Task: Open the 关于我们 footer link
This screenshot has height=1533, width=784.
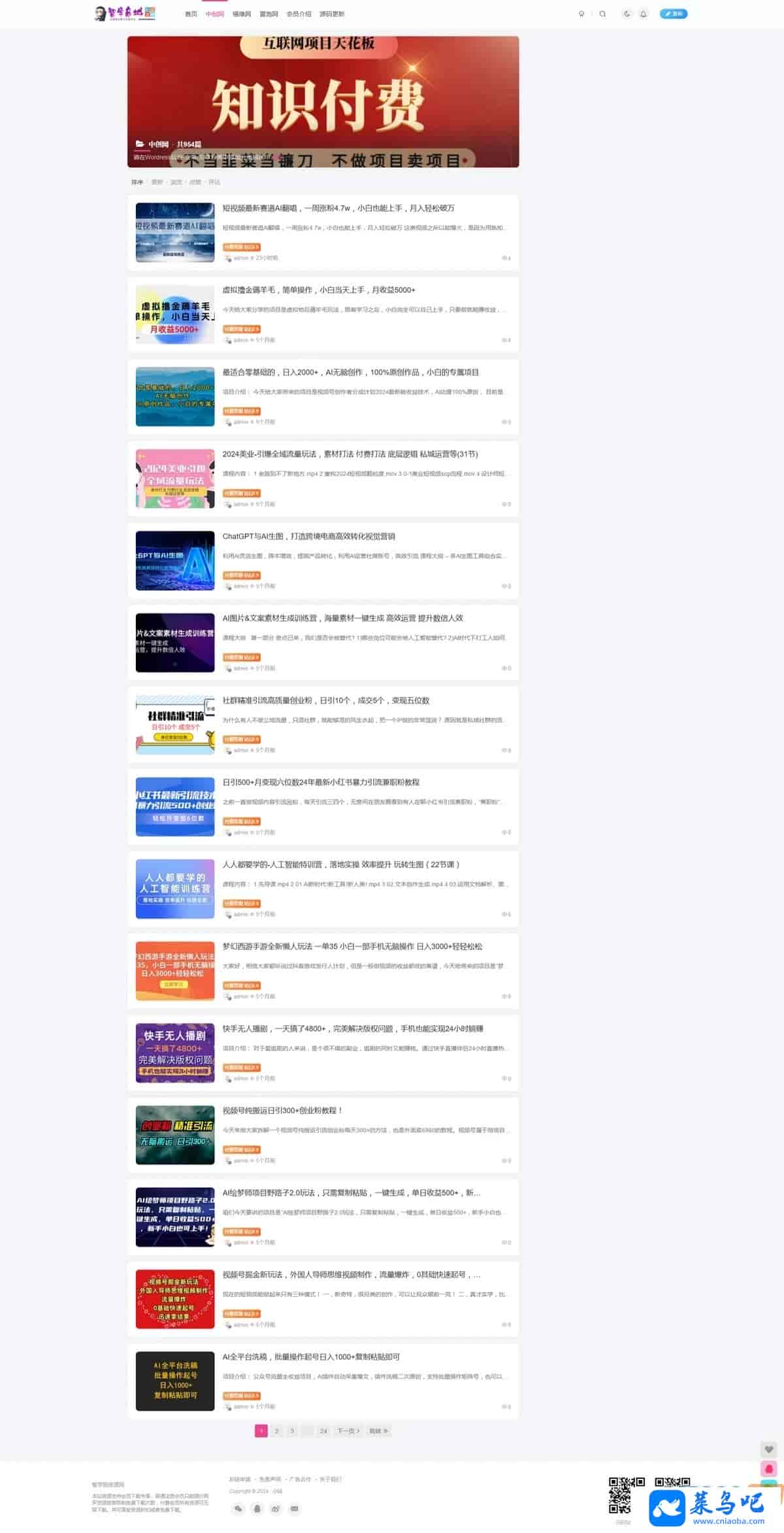Action: 331,1479
